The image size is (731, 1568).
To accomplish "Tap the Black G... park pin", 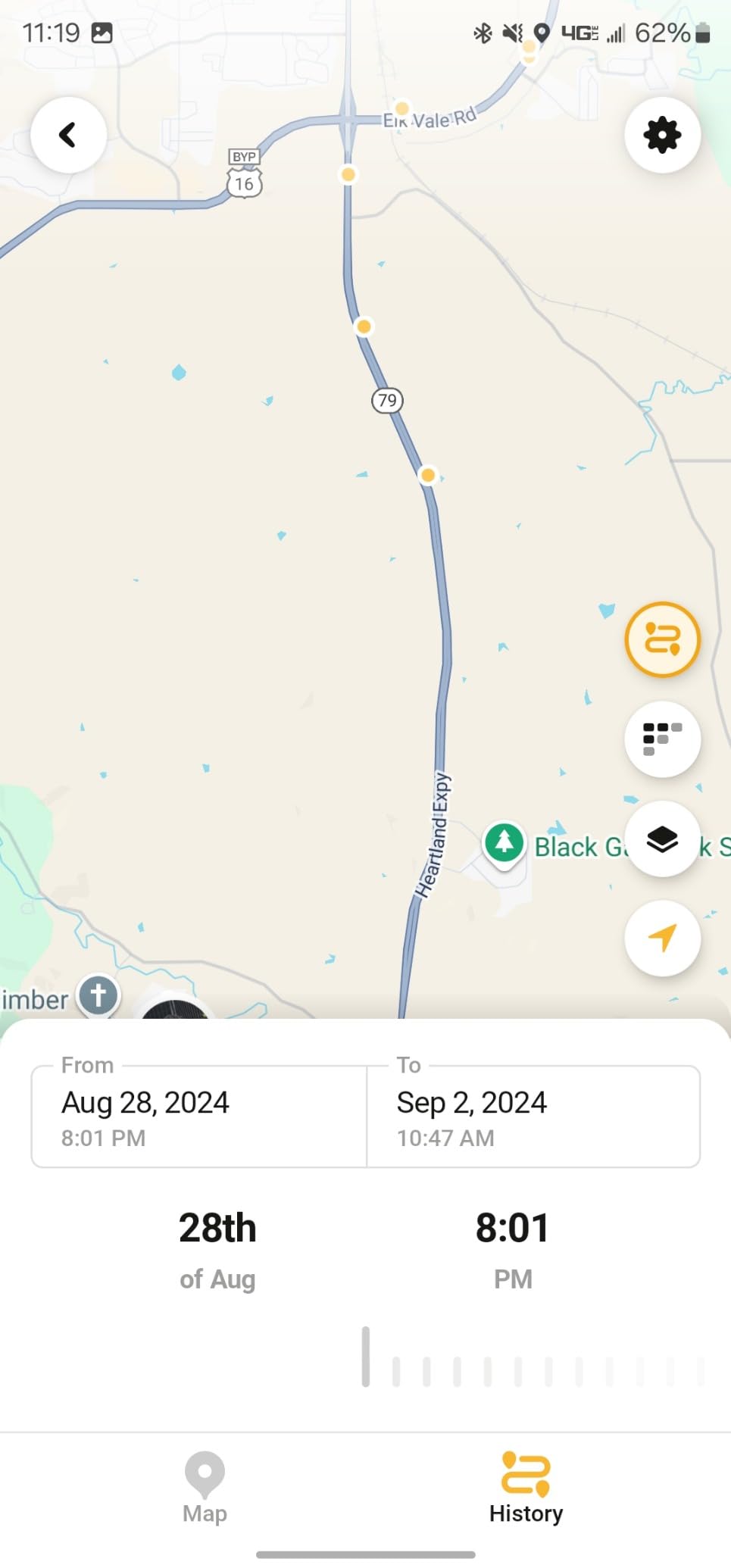I will point(505,843).
